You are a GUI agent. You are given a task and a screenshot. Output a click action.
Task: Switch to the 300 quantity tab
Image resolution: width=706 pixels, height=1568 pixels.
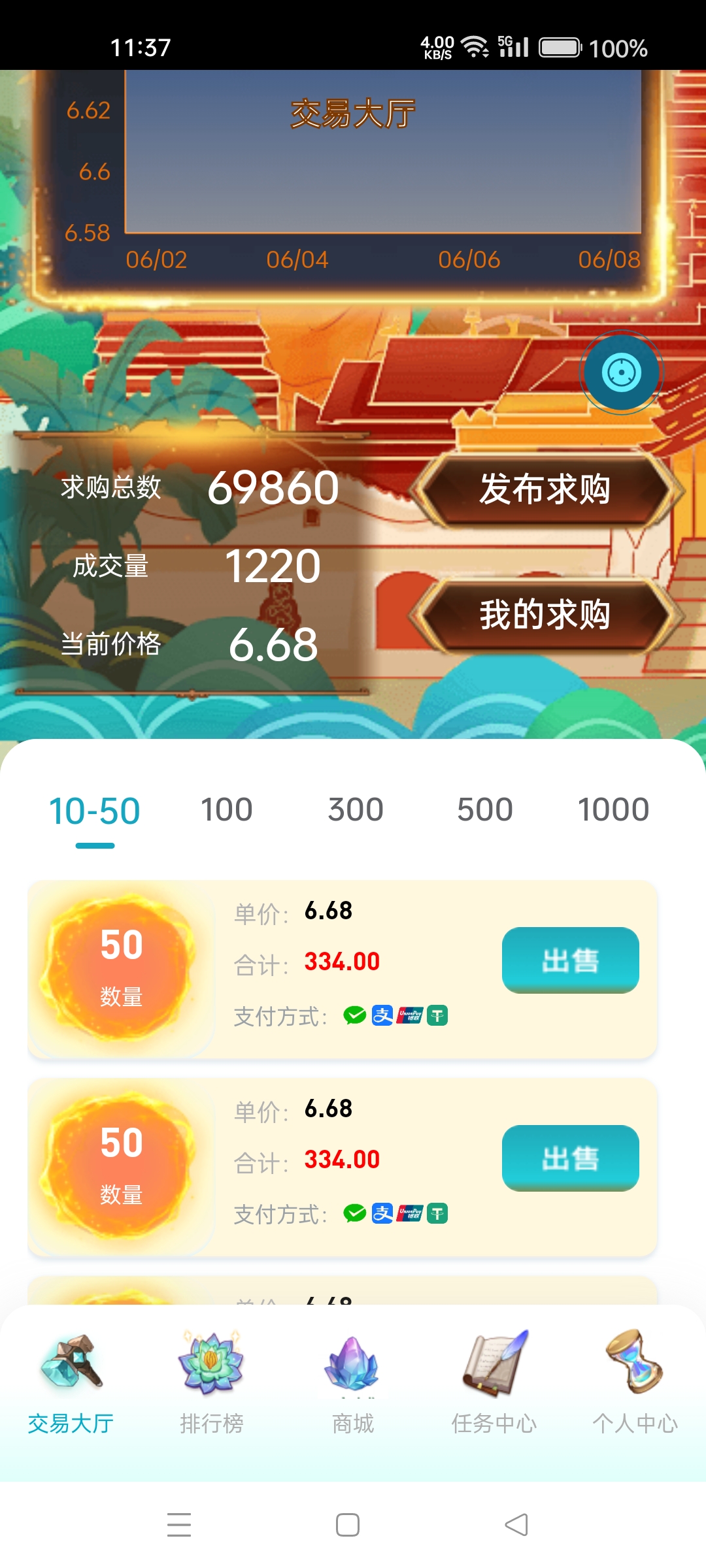tap(356, 810)
